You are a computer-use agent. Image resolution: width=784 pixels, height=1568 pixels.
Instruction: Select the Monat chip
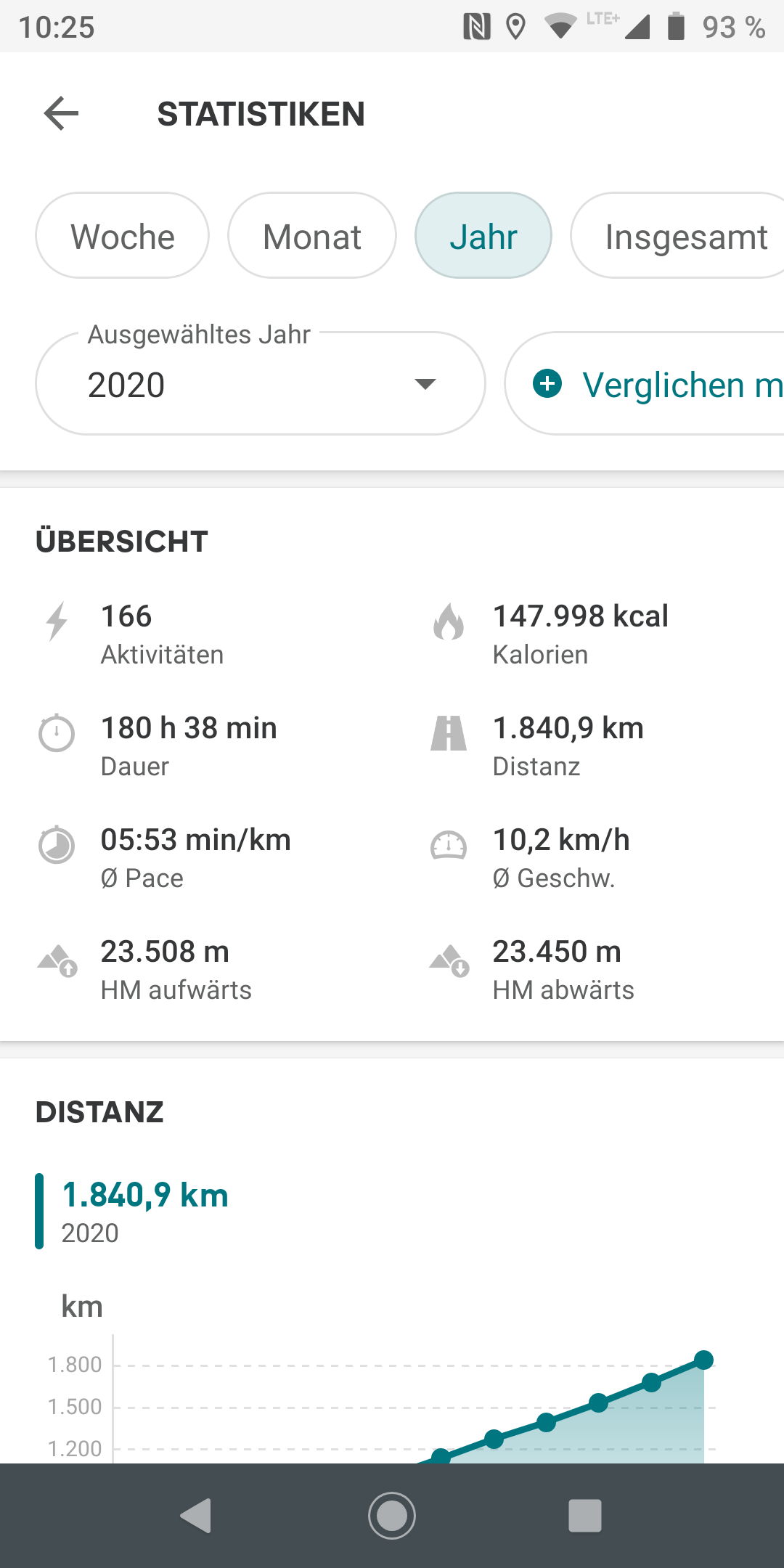[x=312, y=236]
